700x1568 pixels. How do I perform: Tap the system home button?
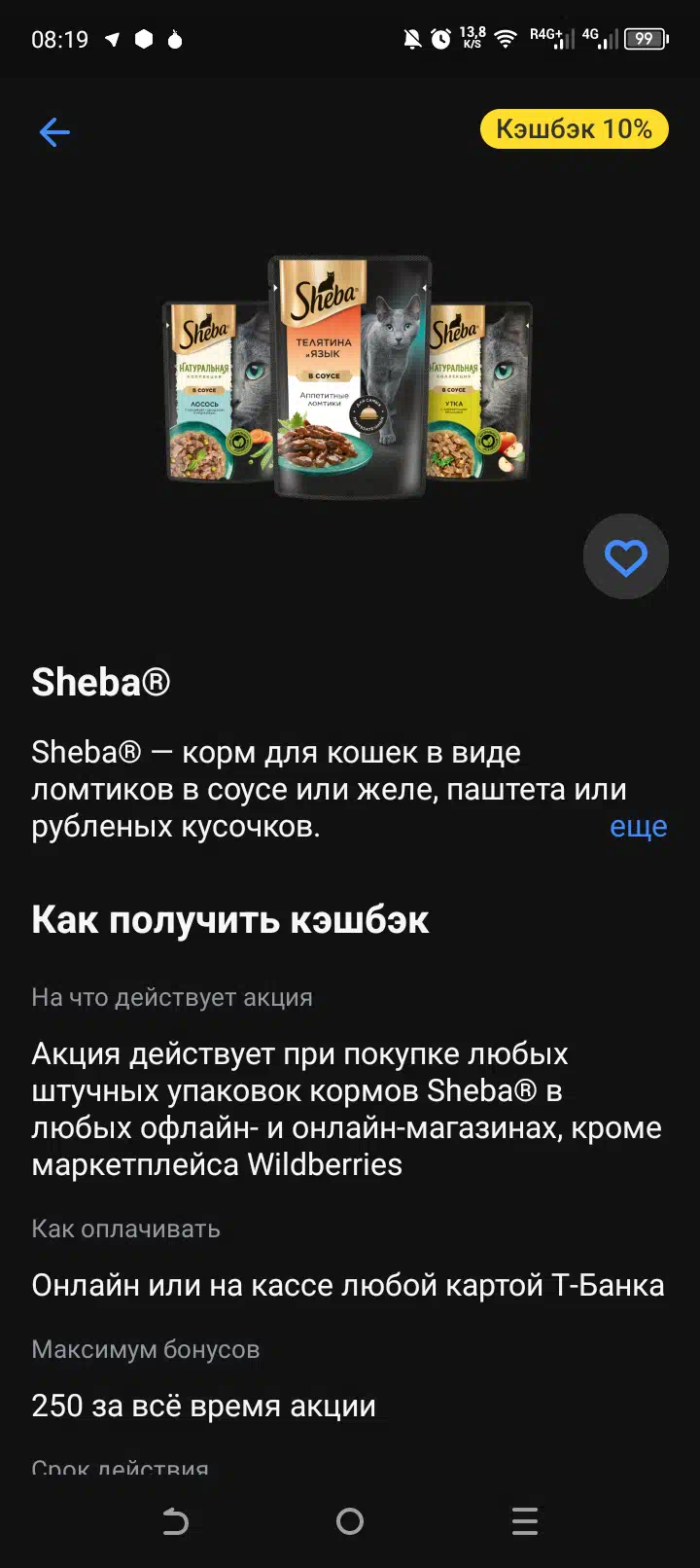pos(350,1521)
